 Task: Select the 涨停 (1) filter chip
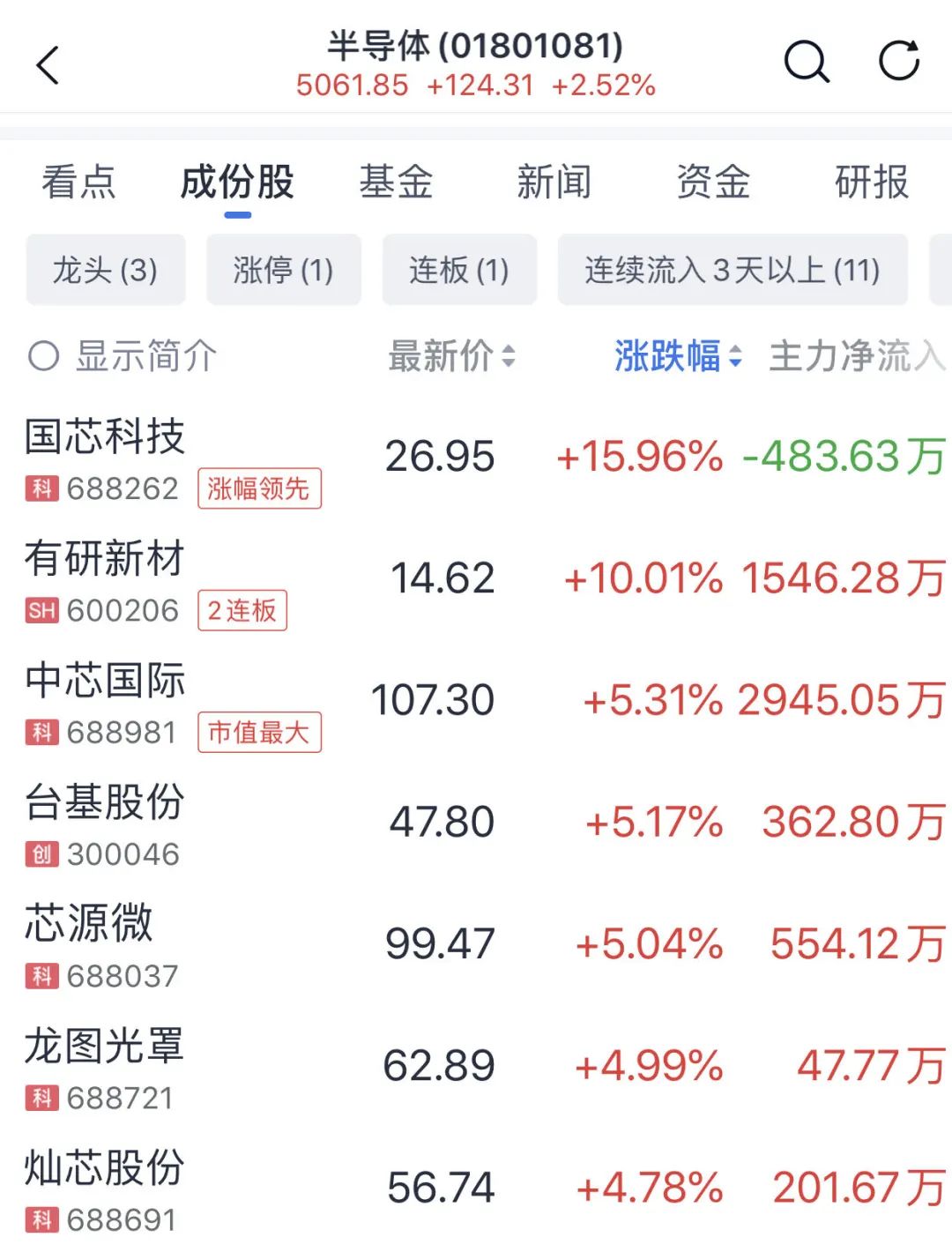[x=283, y=270]
